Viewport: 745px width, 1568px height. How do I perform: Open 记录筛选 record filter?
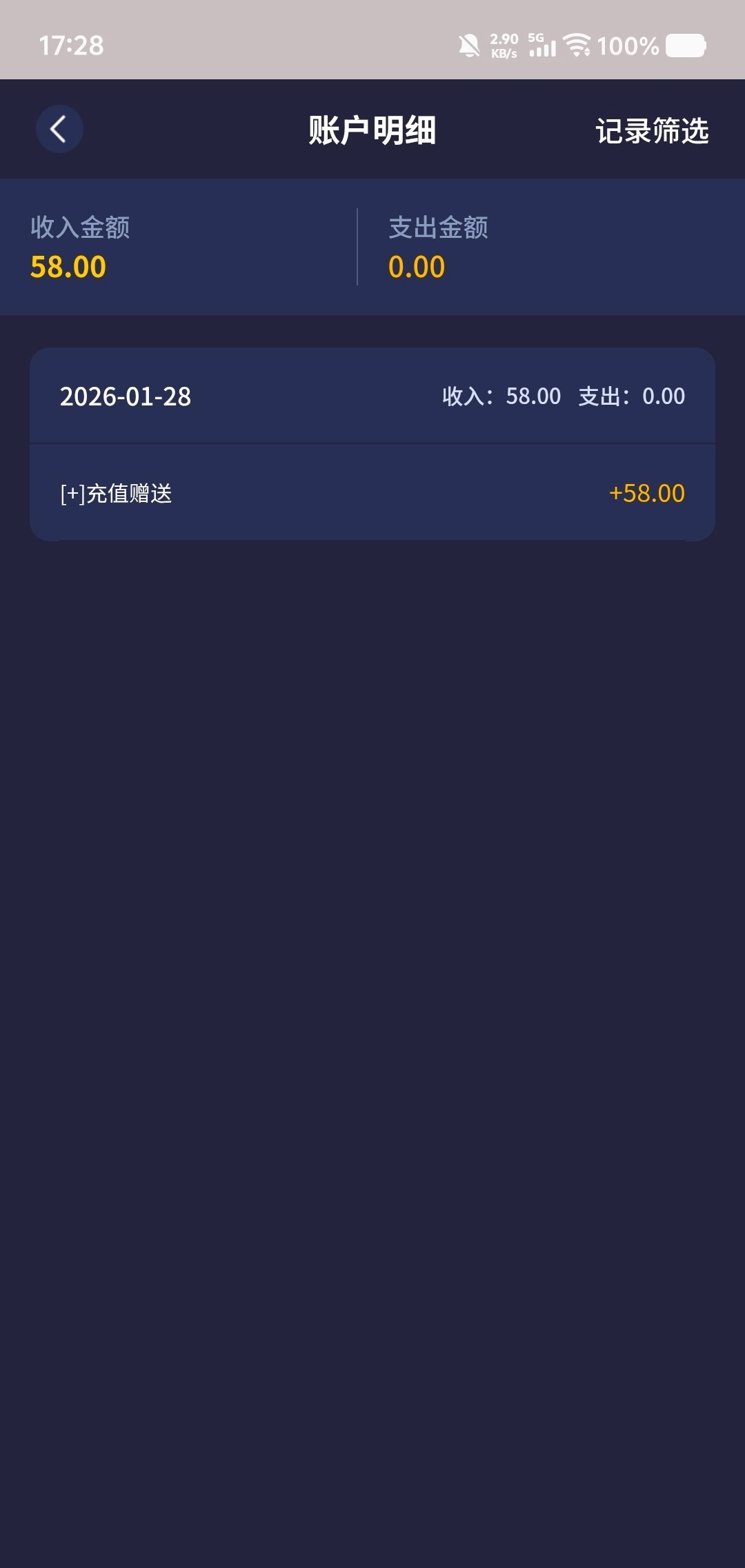click(652, 131)
